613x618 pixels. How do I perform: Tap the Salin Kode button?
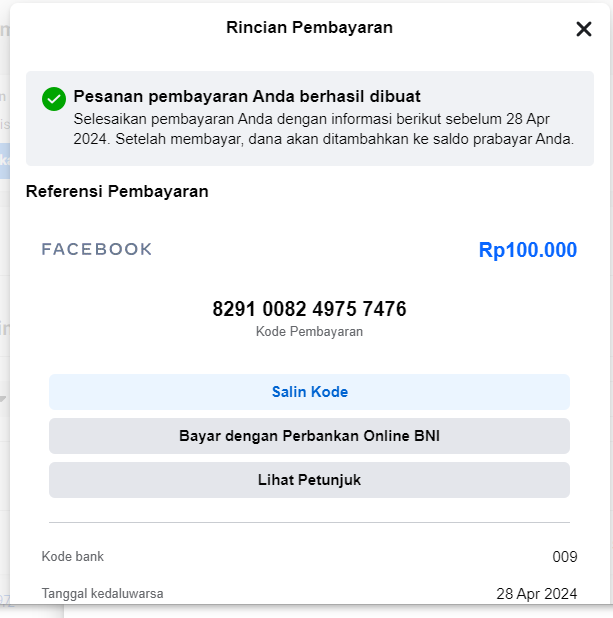[x=309, y=392]
